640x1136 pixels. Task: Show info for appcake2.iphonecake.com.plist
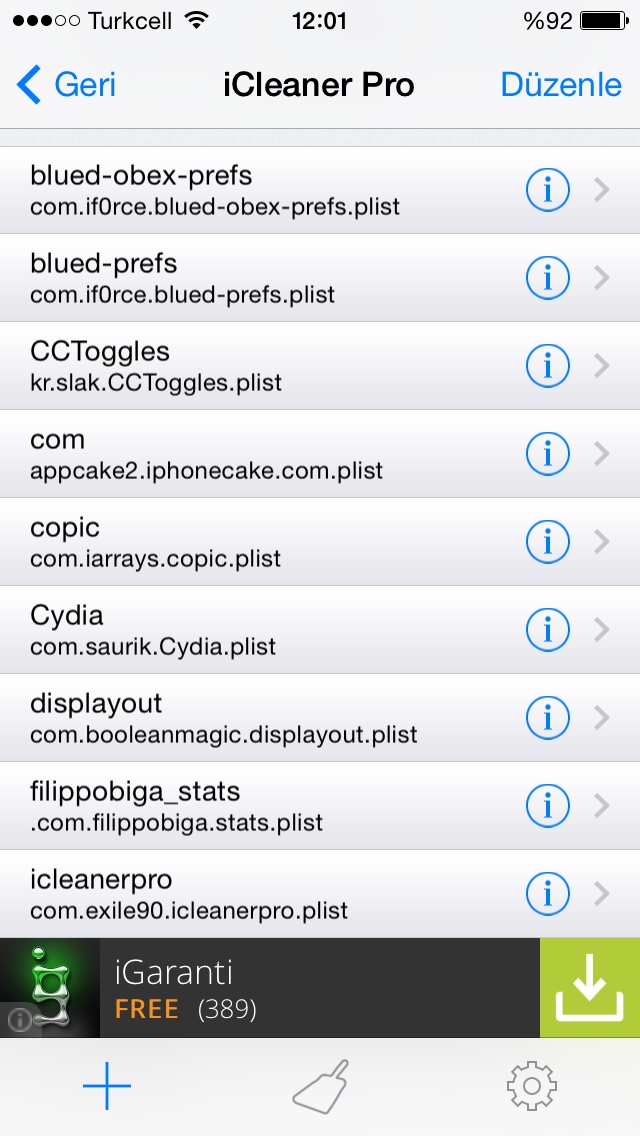(547, 454)
